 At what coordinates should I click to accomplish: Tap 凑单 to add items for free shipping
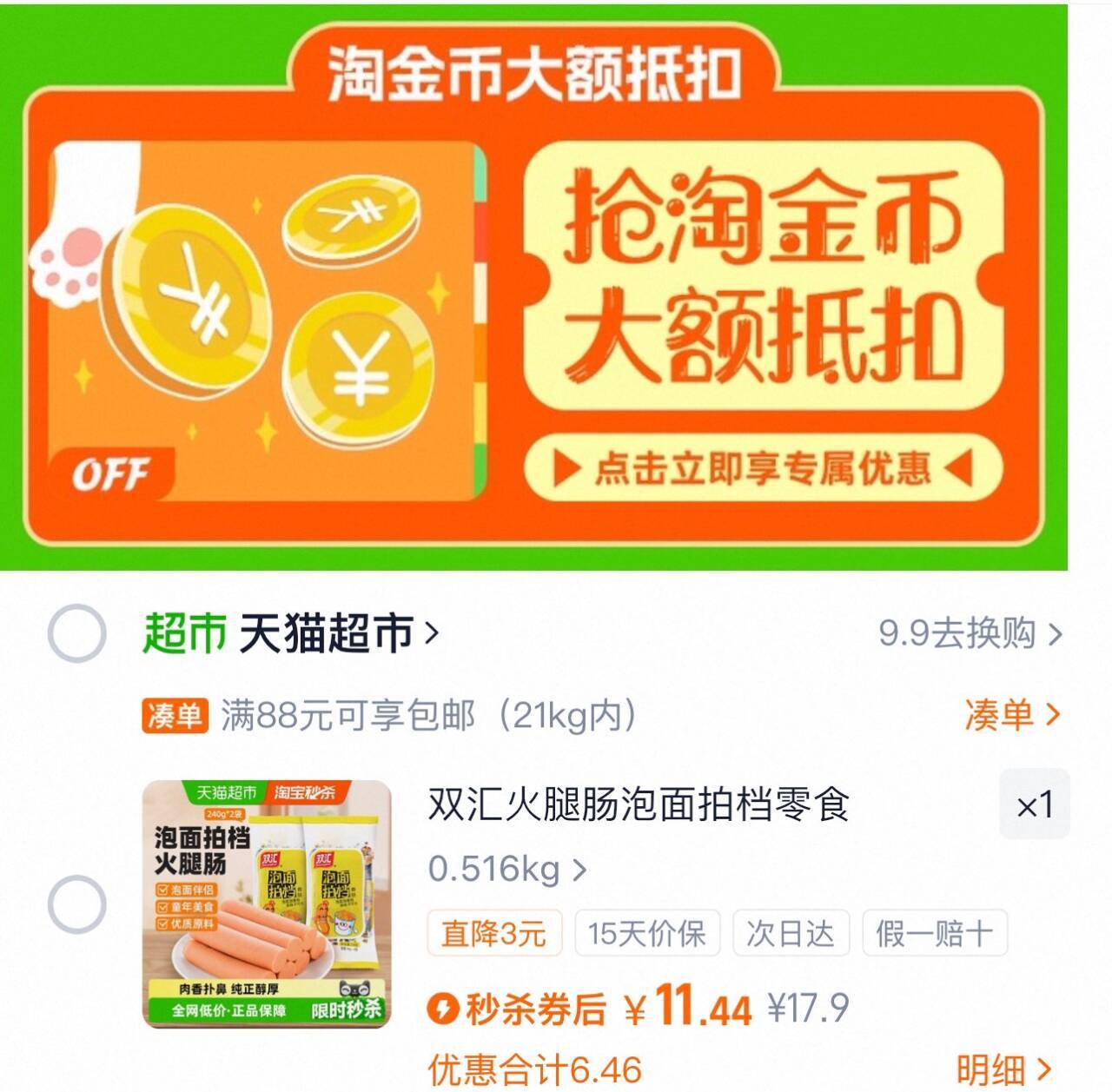[x=1012, y=715]
